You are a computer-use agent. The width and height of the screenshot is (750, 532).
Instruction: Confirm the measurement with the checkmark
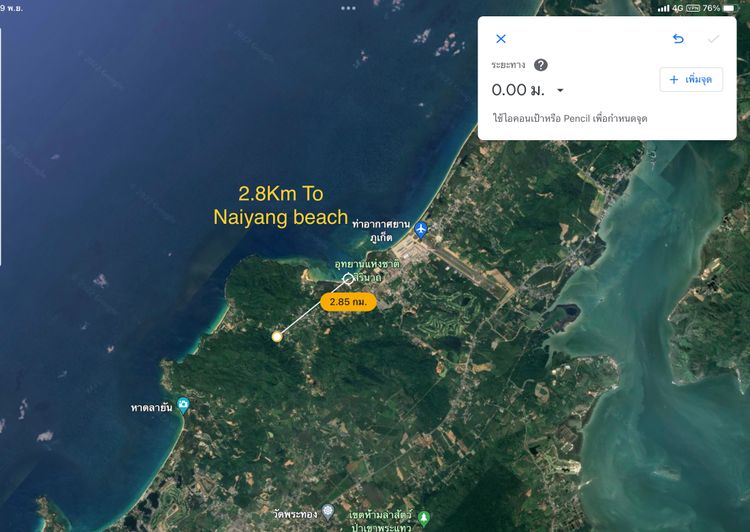(x=713, y=39)
